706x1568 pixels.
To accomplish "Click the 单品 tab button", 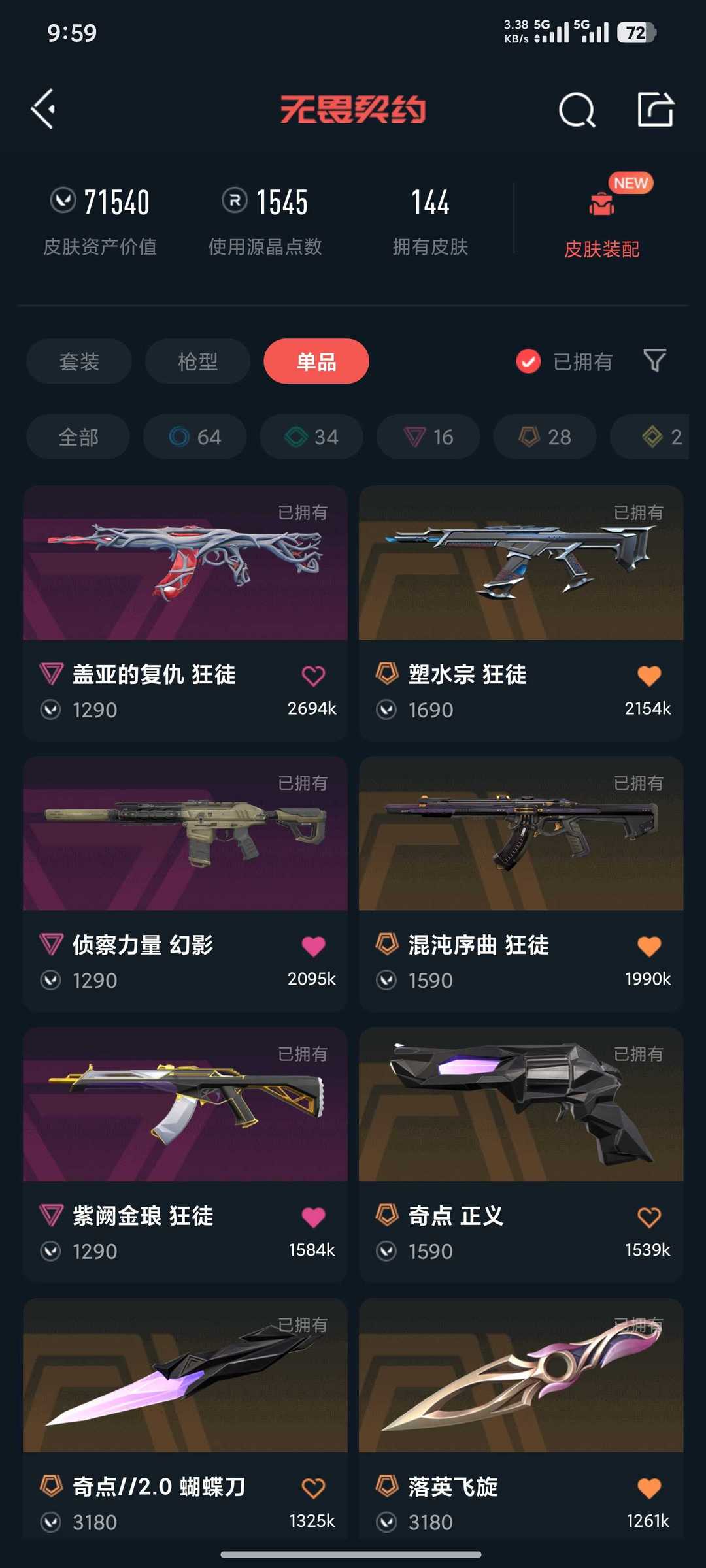I will (x=316, y=361).
